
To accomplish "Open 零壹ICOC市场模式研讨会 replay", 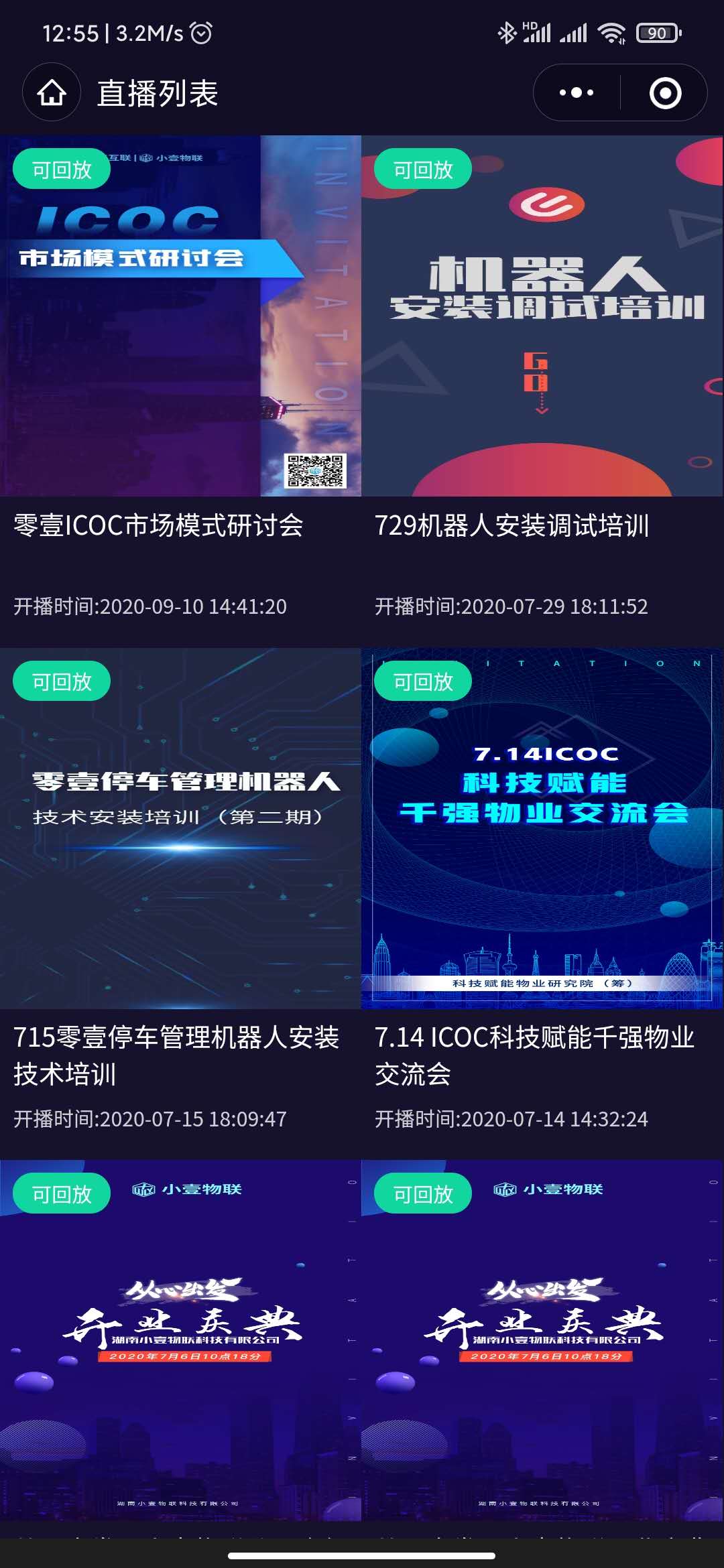I will click(180, 316).
